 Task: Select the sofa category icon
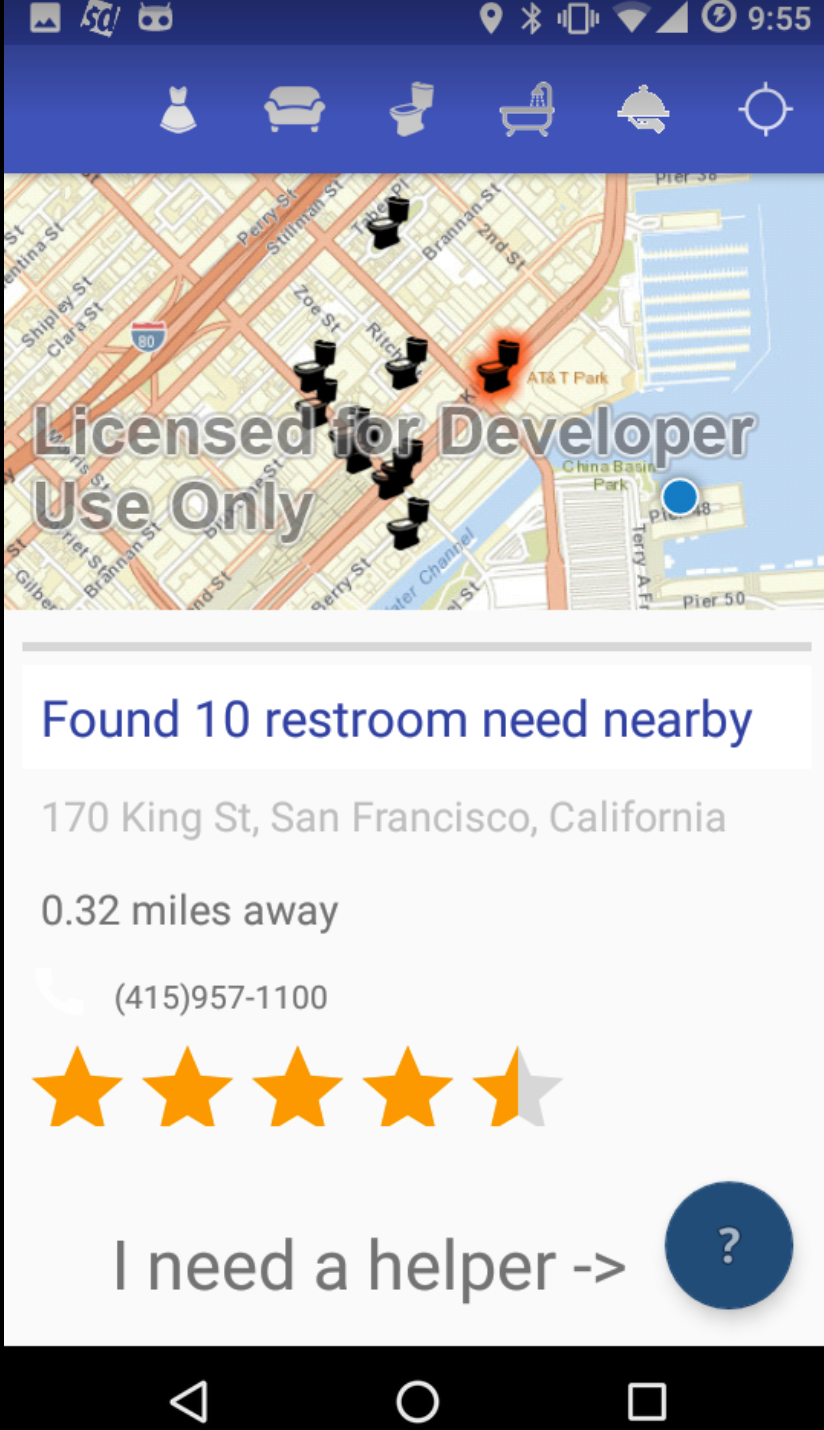point(294,109)
